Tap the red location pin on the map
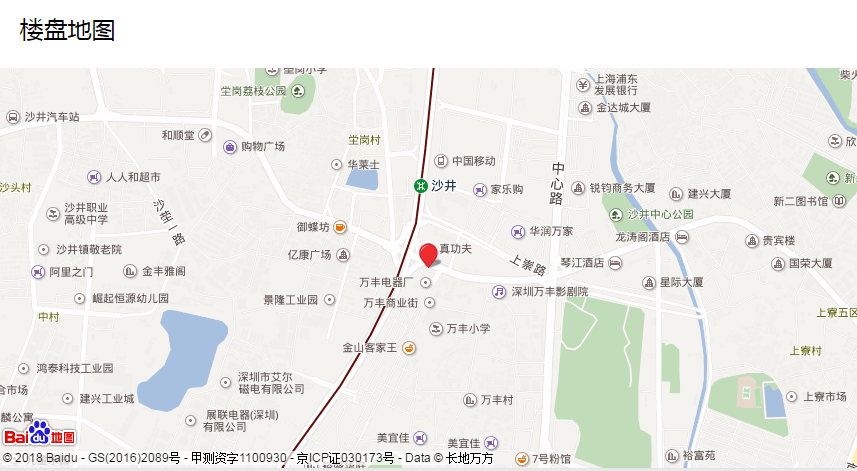The height and width of the screenshot is (471, 857). (x=428, y=254)
